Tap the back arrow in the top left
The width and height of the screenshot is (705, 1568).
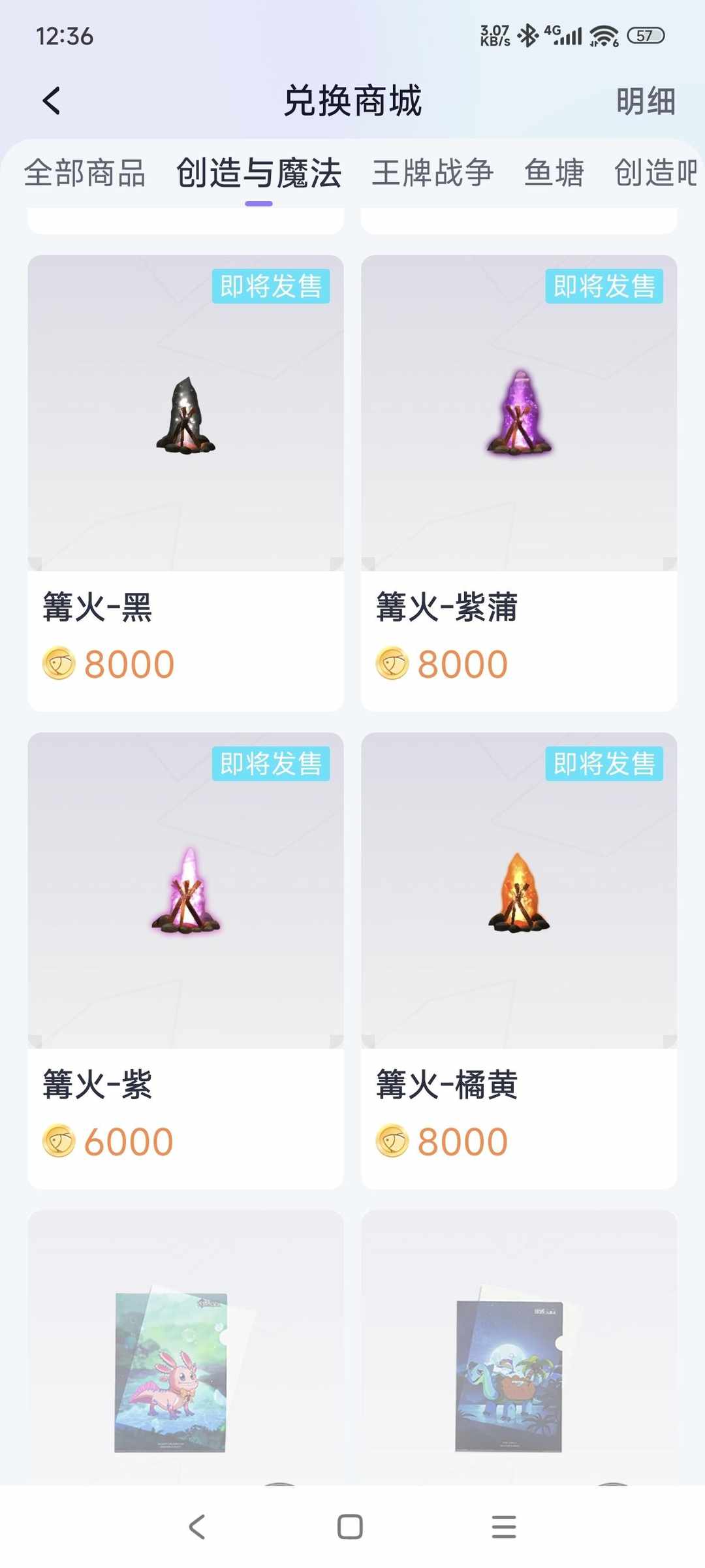pyautogui.click(x=50, y=101)
